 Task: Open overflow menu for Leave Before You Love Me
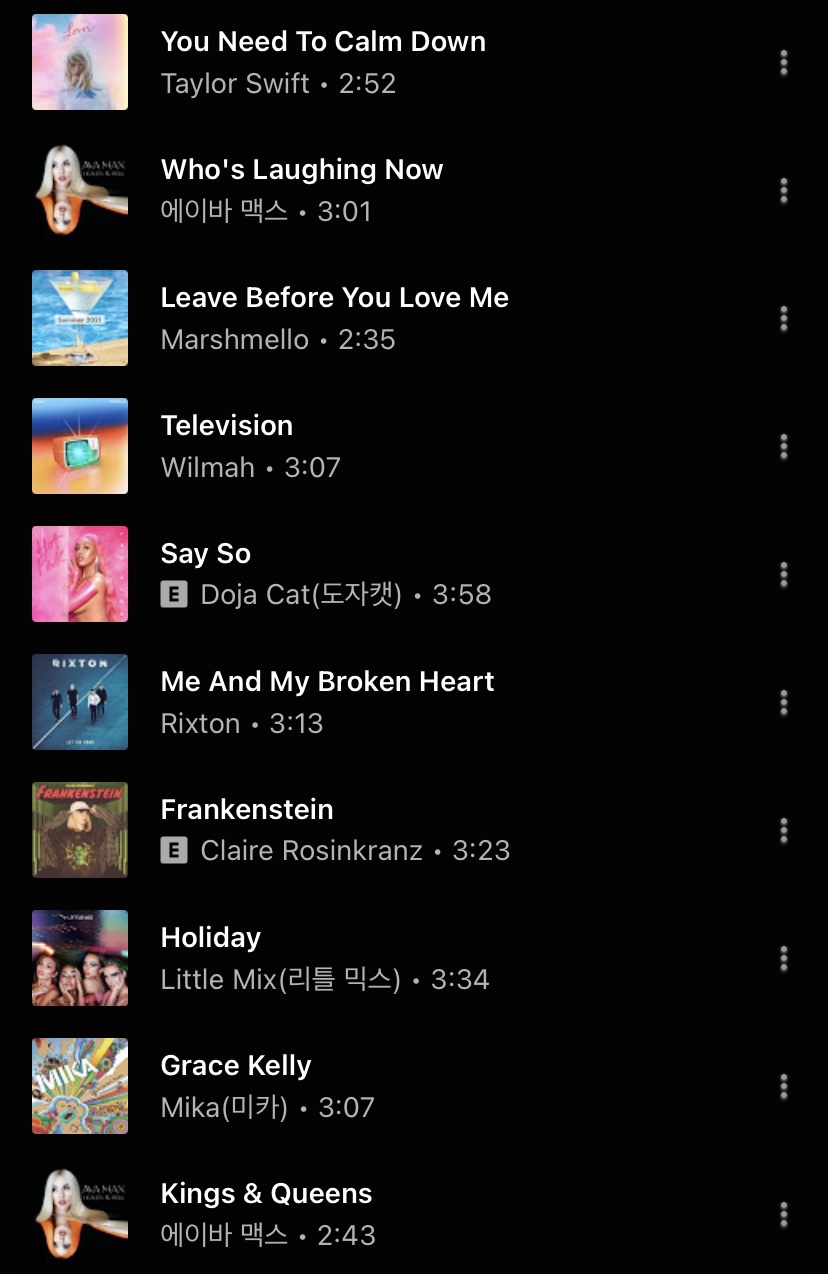(784, 319)
